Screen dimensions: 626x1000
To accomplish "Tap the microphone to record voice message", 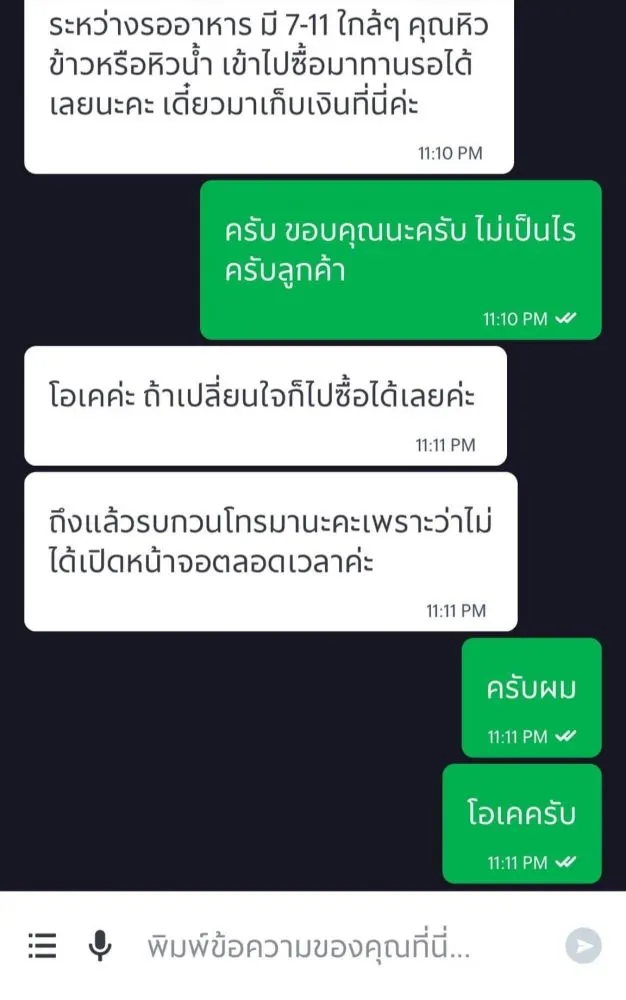I will pos(100,945).
